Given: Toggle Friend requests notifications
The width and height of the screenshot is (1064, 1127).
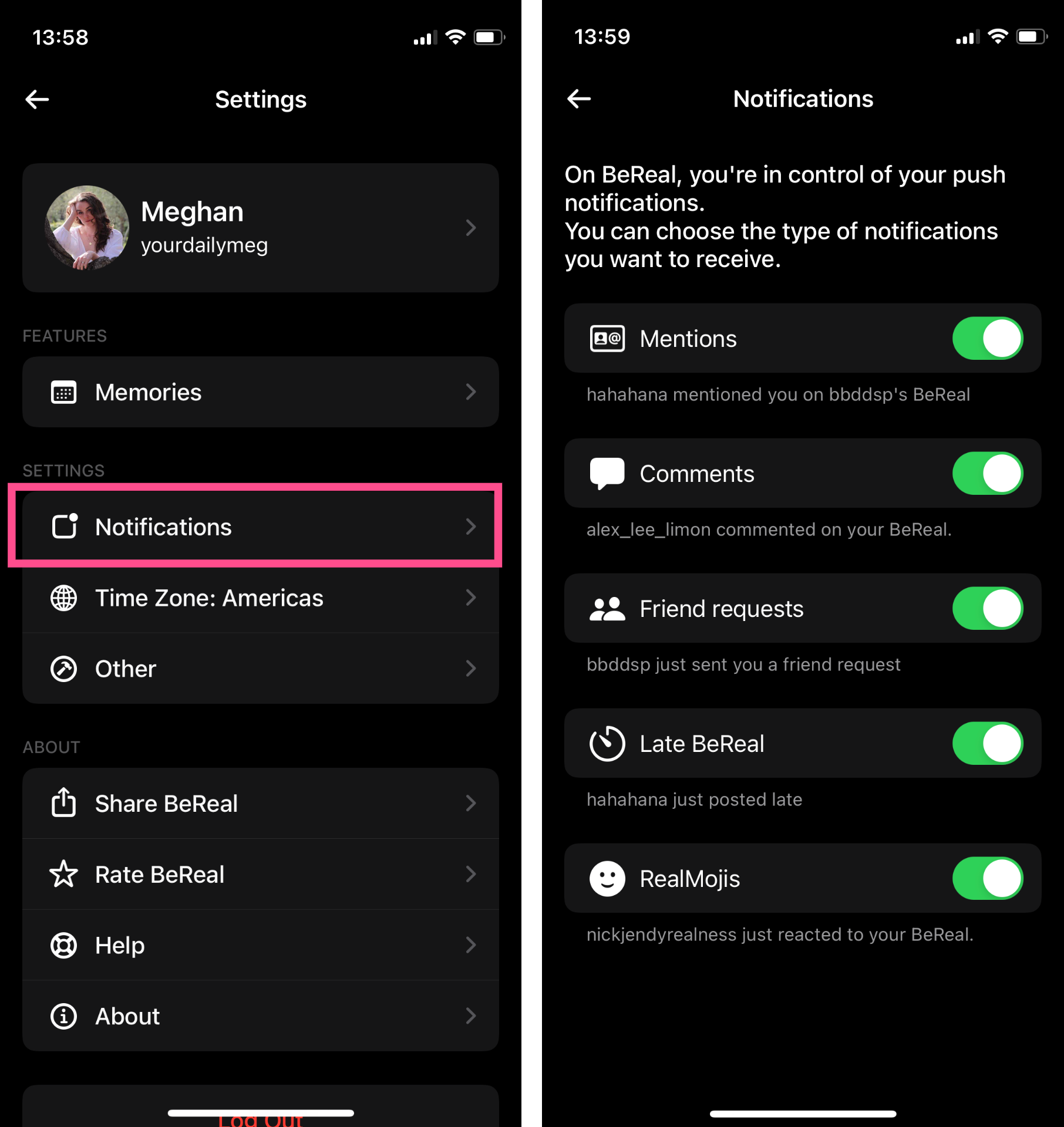Looking at the screenshot, I should (x=987, y=609).
